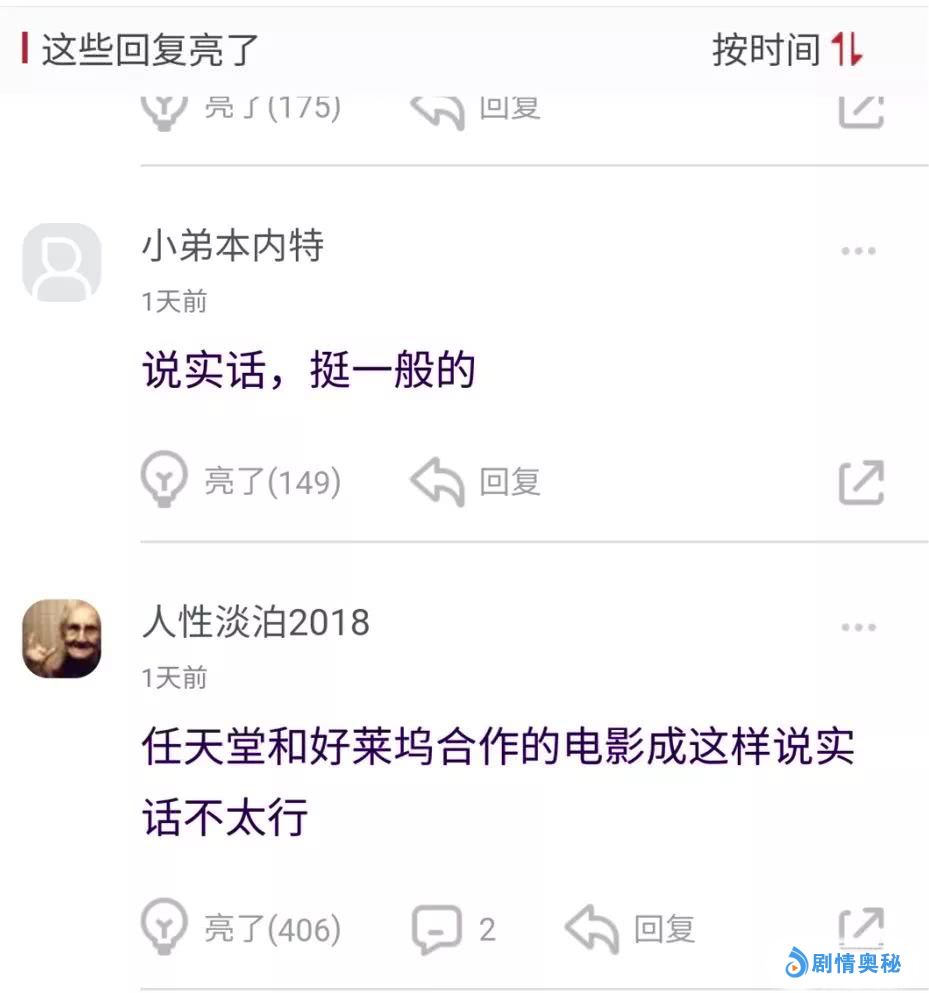929x993 pixels.
Task: Light up 人性淡泊2018's comment 亮了(406)
Action: pyautogui.click(x=241, y=930)
